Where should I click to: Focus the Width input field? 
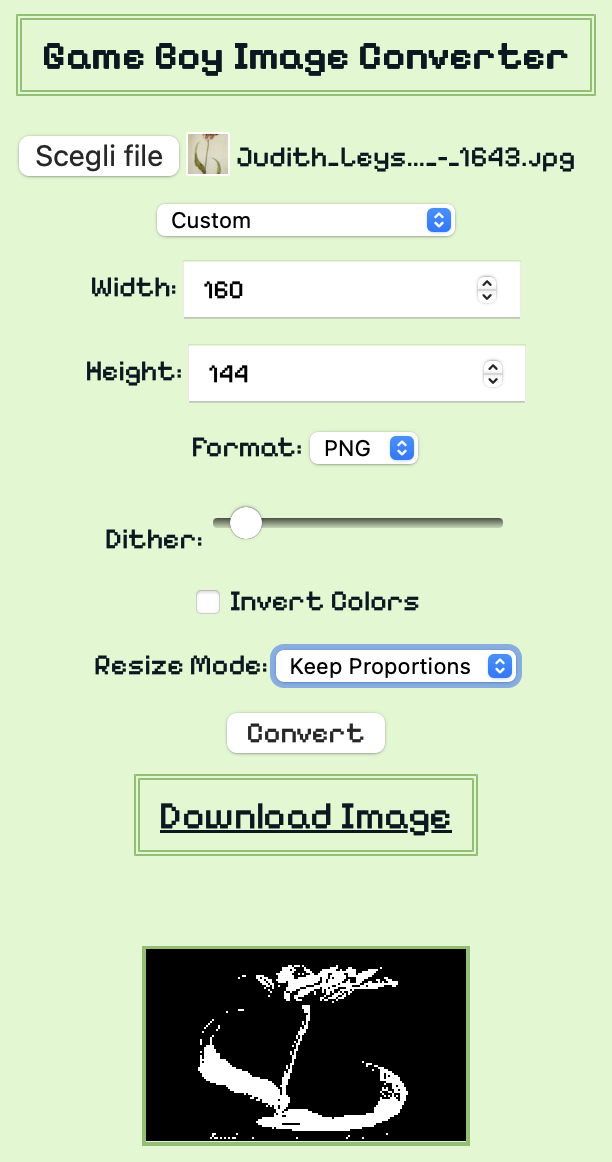point(330,290)
